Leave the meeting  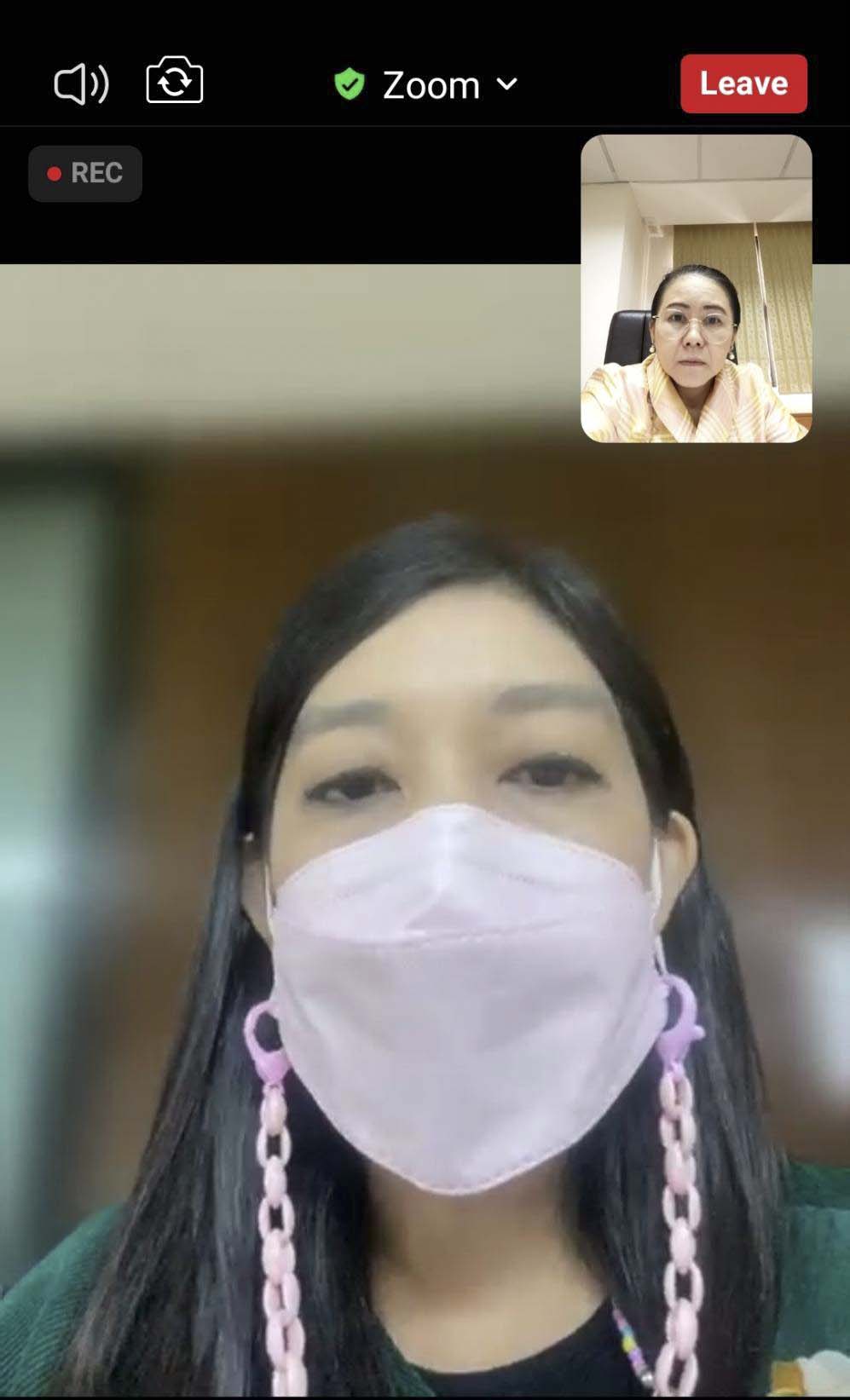click(743, 84)
